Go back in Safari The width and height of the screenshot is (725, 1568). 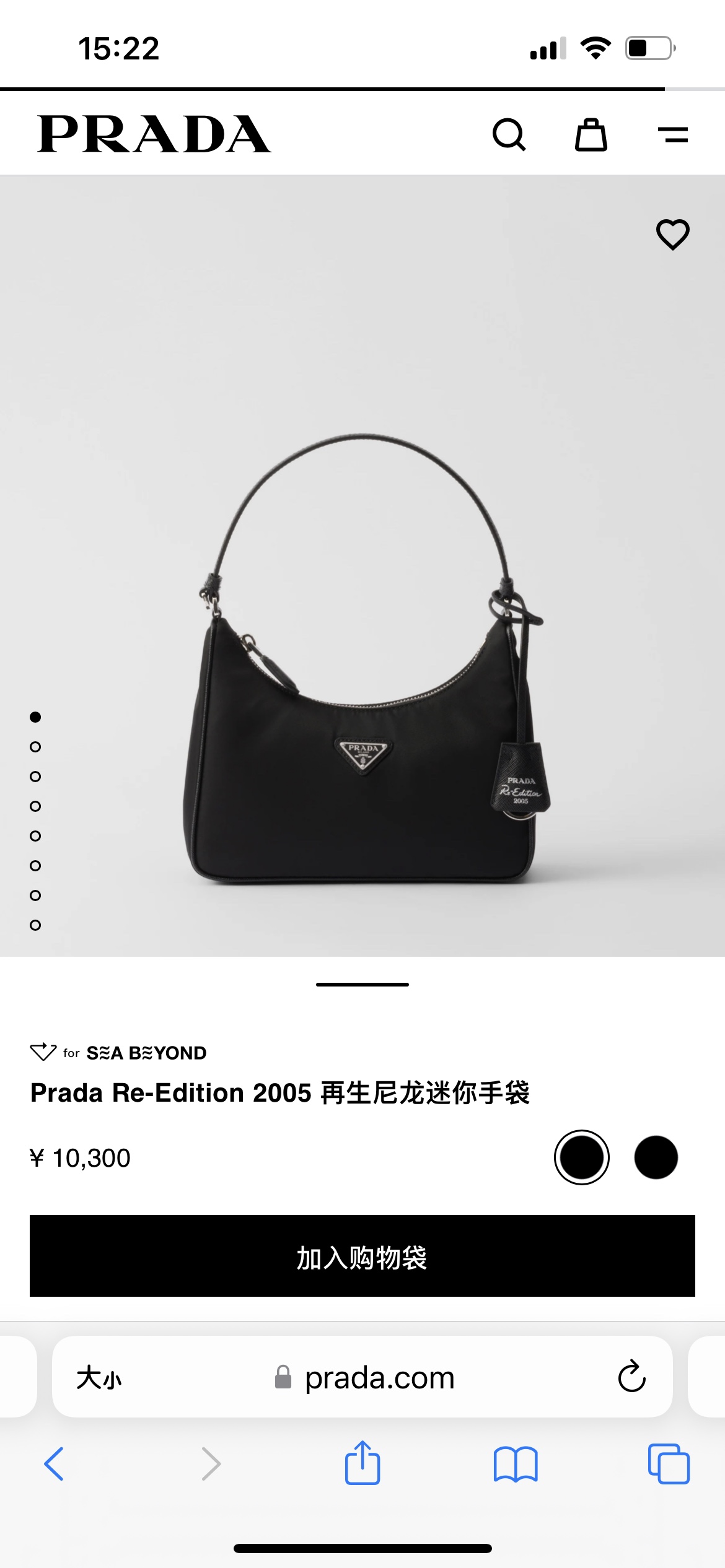[x=54, y=1464]
